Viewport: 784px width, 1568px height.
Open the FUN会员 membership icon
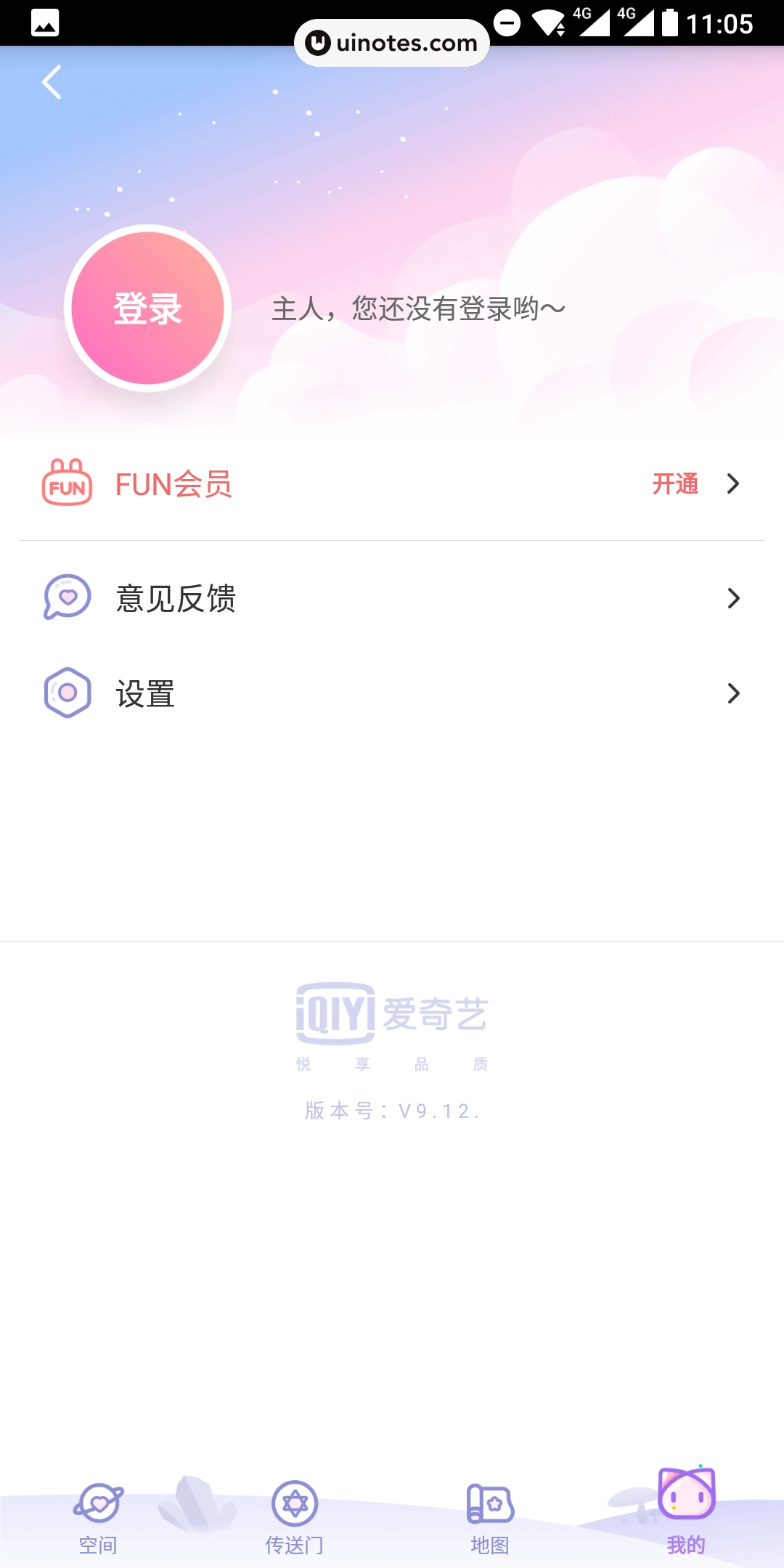click(x=68, y=484)
